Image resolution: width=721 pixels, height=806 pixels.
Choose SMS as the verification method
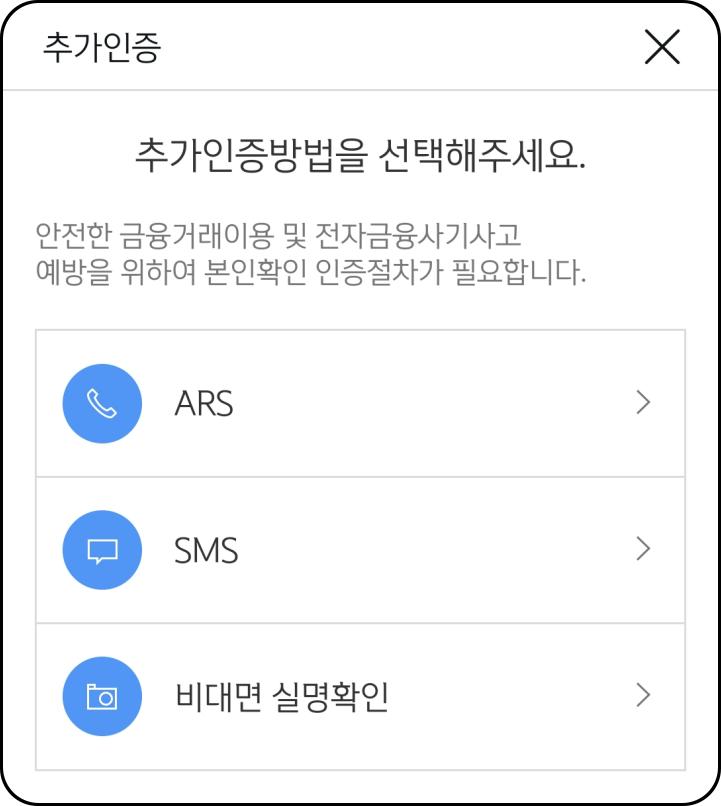[x=360, y=550]
